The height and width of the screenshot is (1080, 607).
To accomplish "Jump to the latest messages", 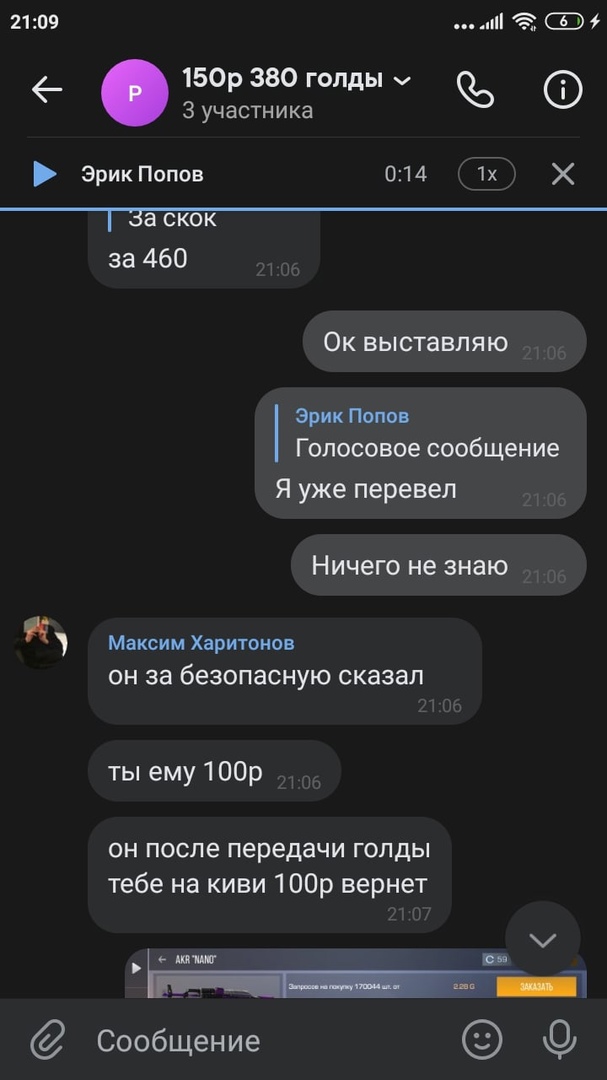I will (x=542, y=939).
